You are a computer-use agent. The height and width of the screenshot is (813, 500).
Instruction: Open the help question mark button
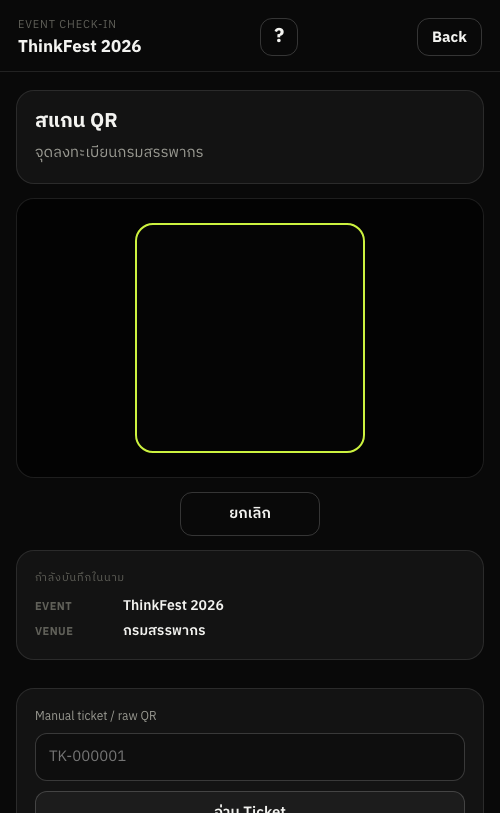click(279, 37)
